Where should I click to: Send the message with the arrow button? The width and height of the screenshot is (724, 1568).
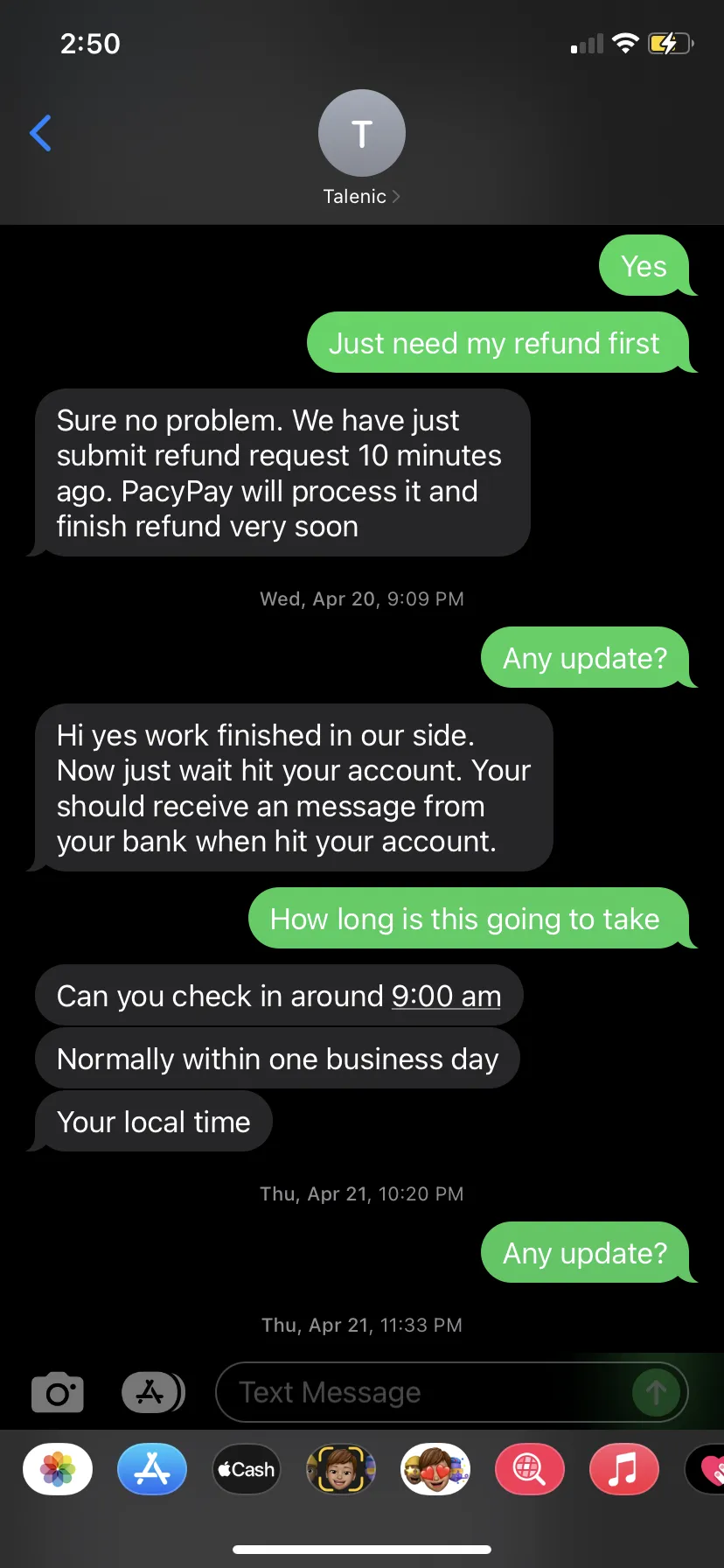pyautogui.click(x=656, y=1392)
